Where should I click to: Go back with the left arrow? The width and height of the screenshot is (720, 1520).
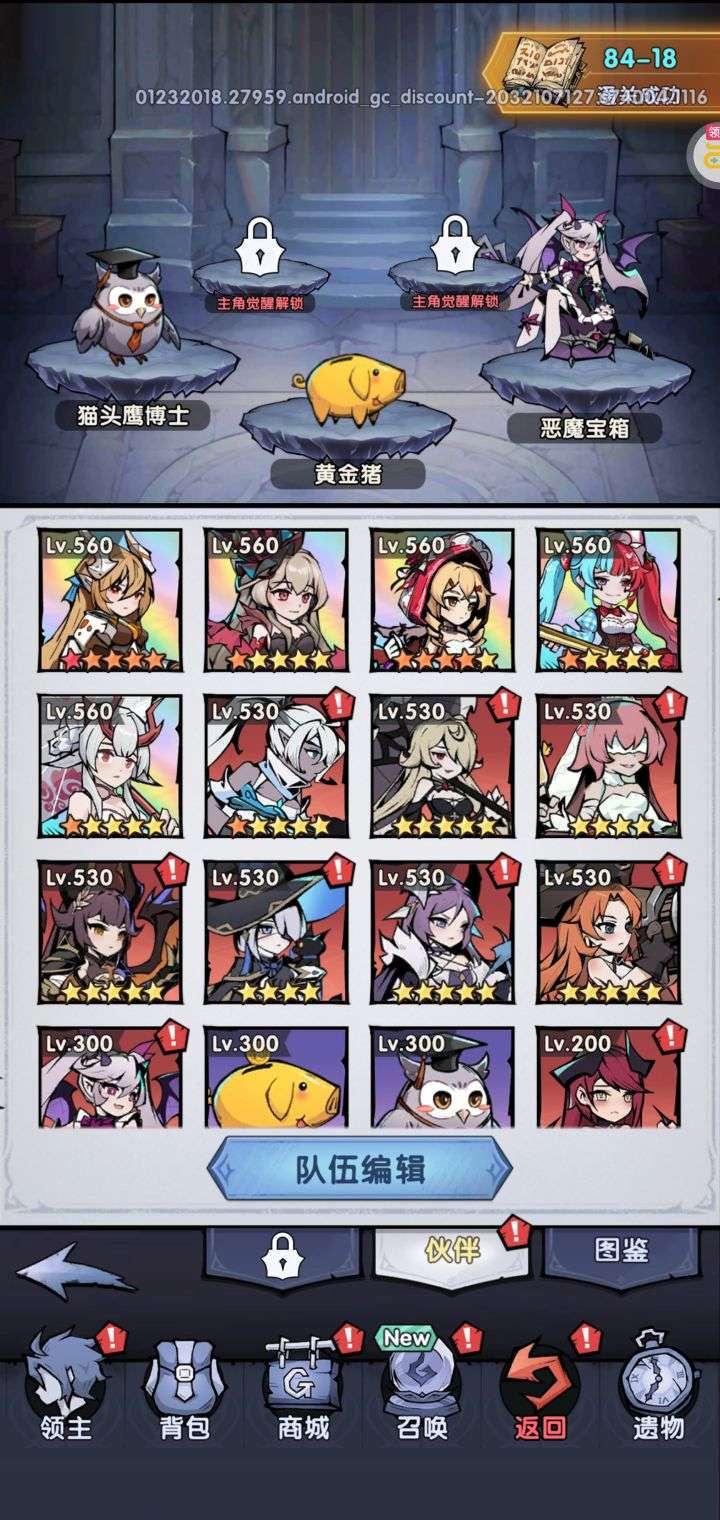[75, 1271]
